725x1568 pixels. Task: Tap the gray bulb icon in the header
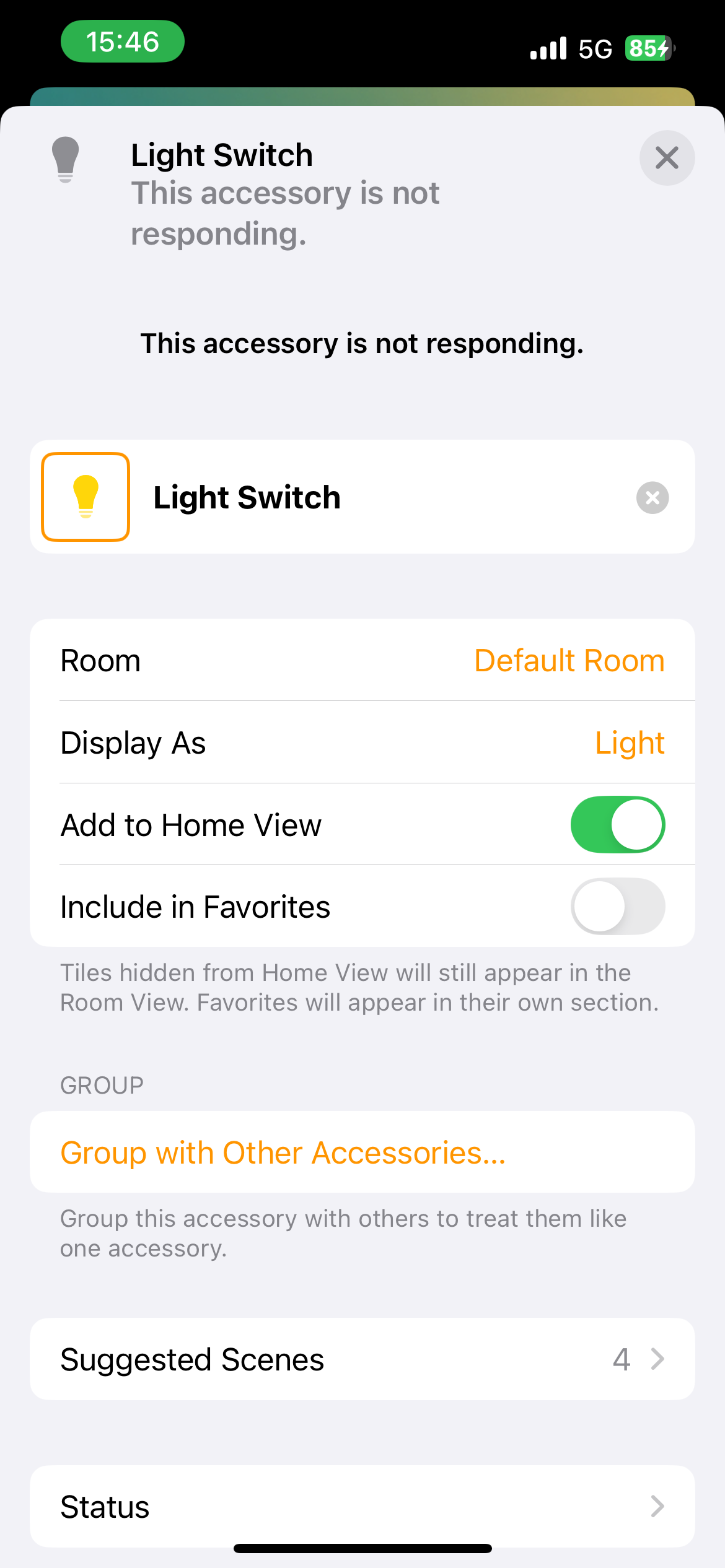pyautogui.click(x=65, y=157)
